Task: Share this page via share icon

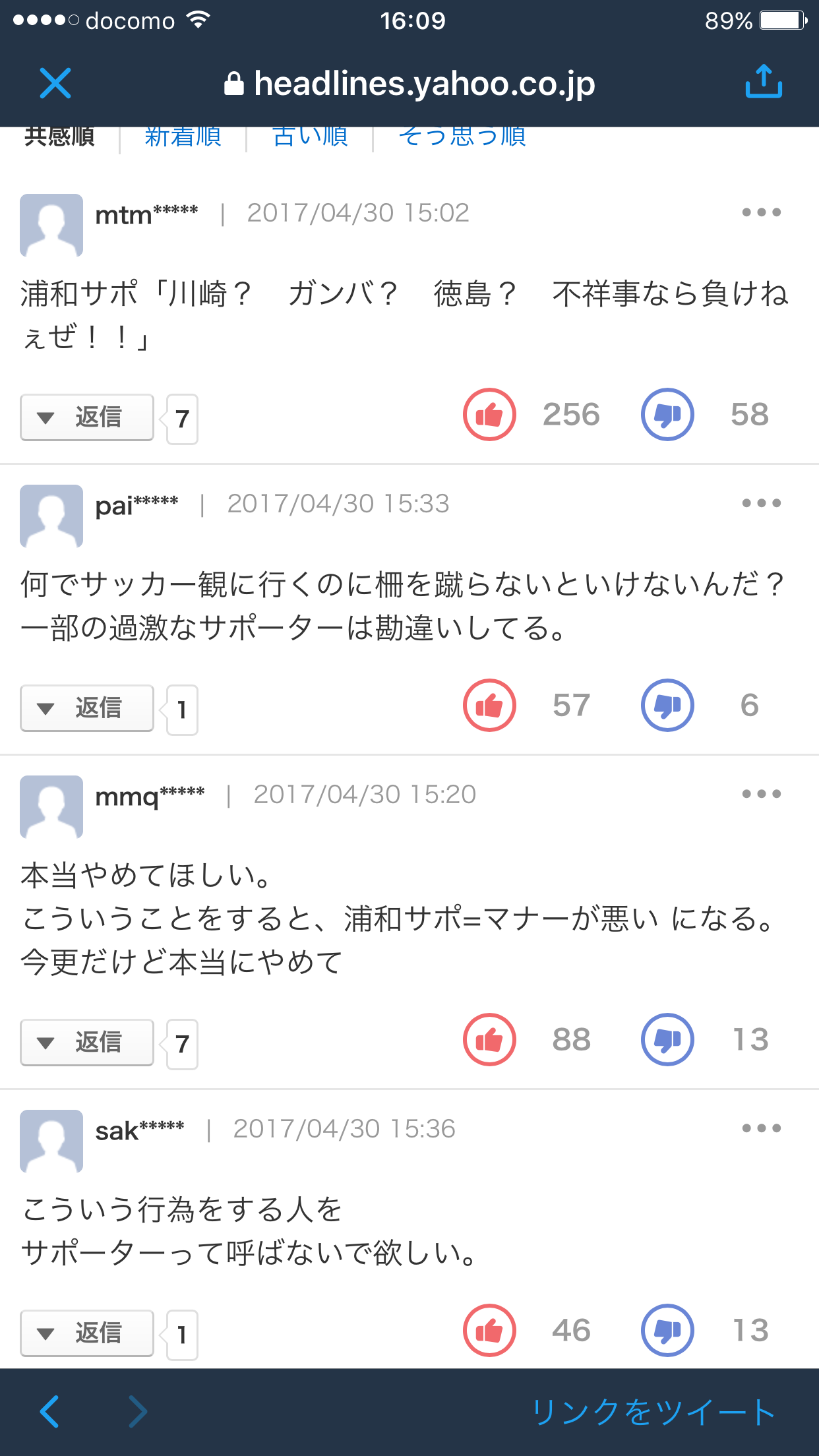Action: tap(764, 82)
